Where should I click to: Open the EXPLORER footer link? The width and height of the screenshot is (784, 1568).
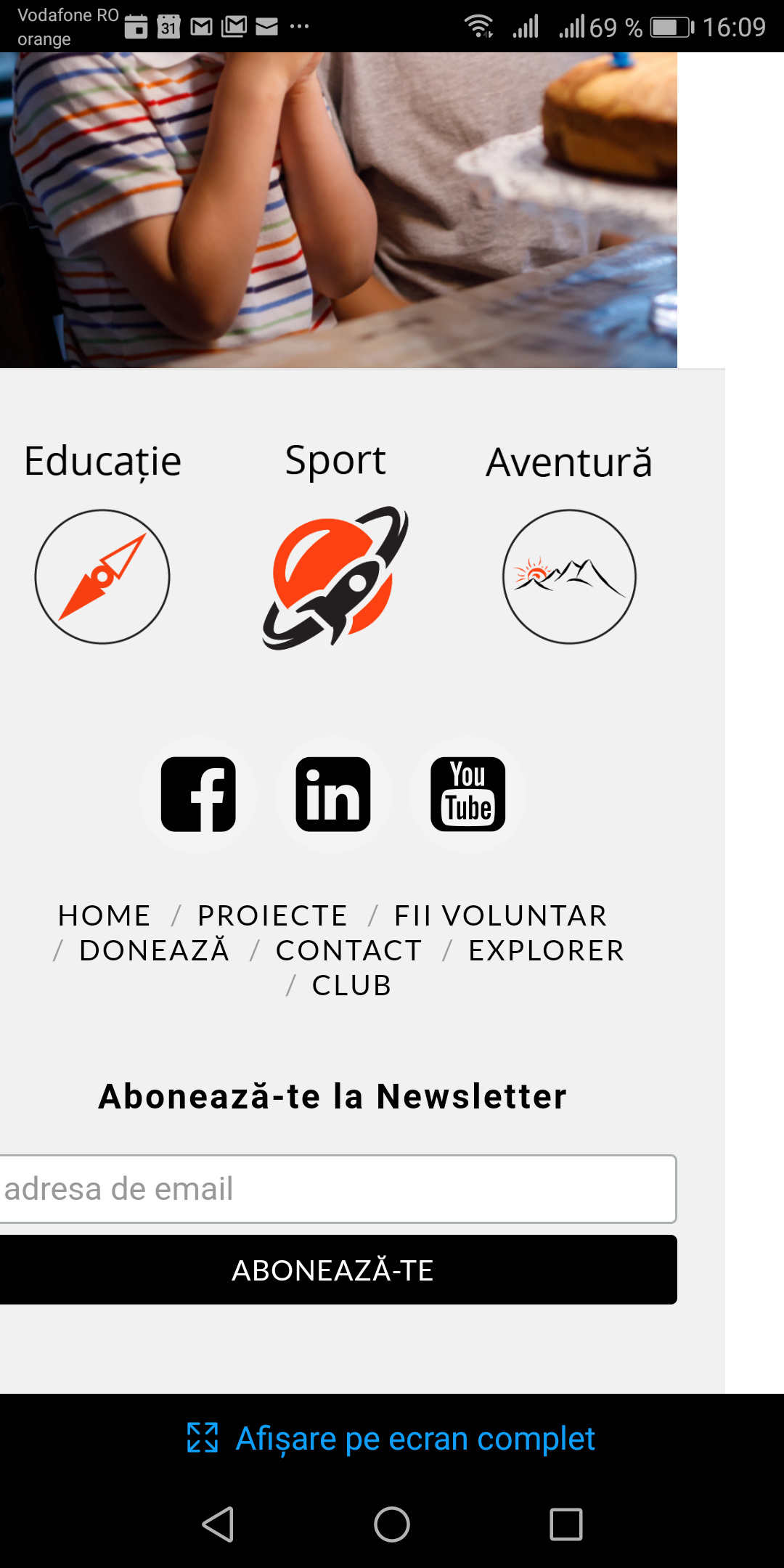[x=547, y=950]
